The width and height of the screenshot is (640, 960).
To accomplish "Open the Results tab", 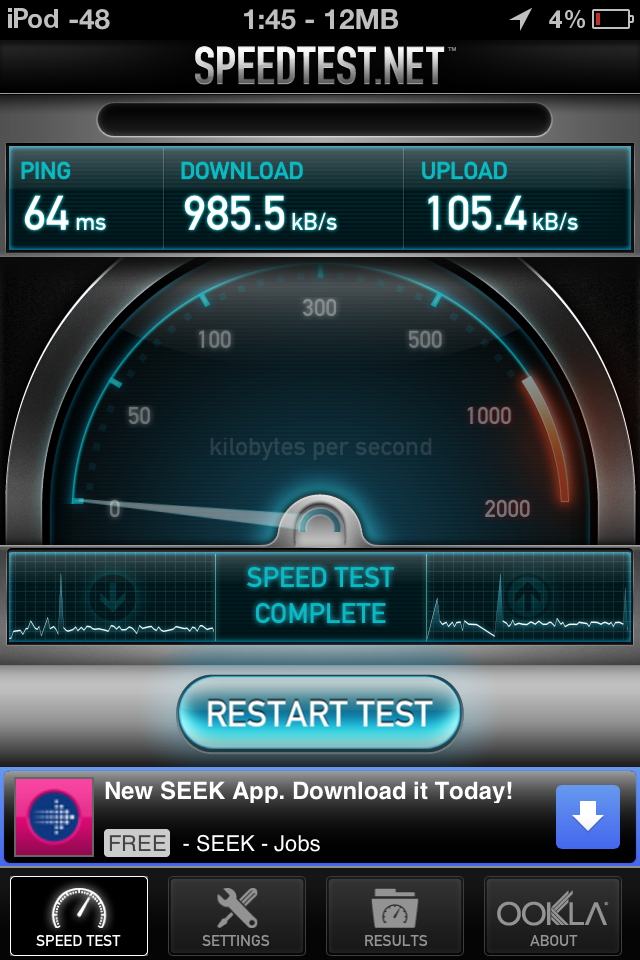I will (x=395, y=916).
